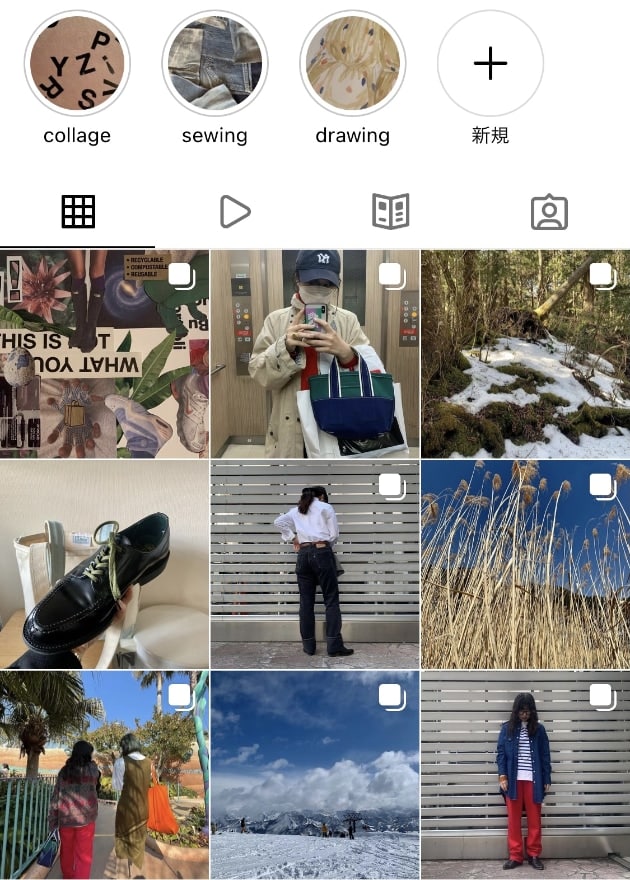Add a new highlight with the plus button
The height and width of the screenshot is (880, 630).
pos(490,63)
